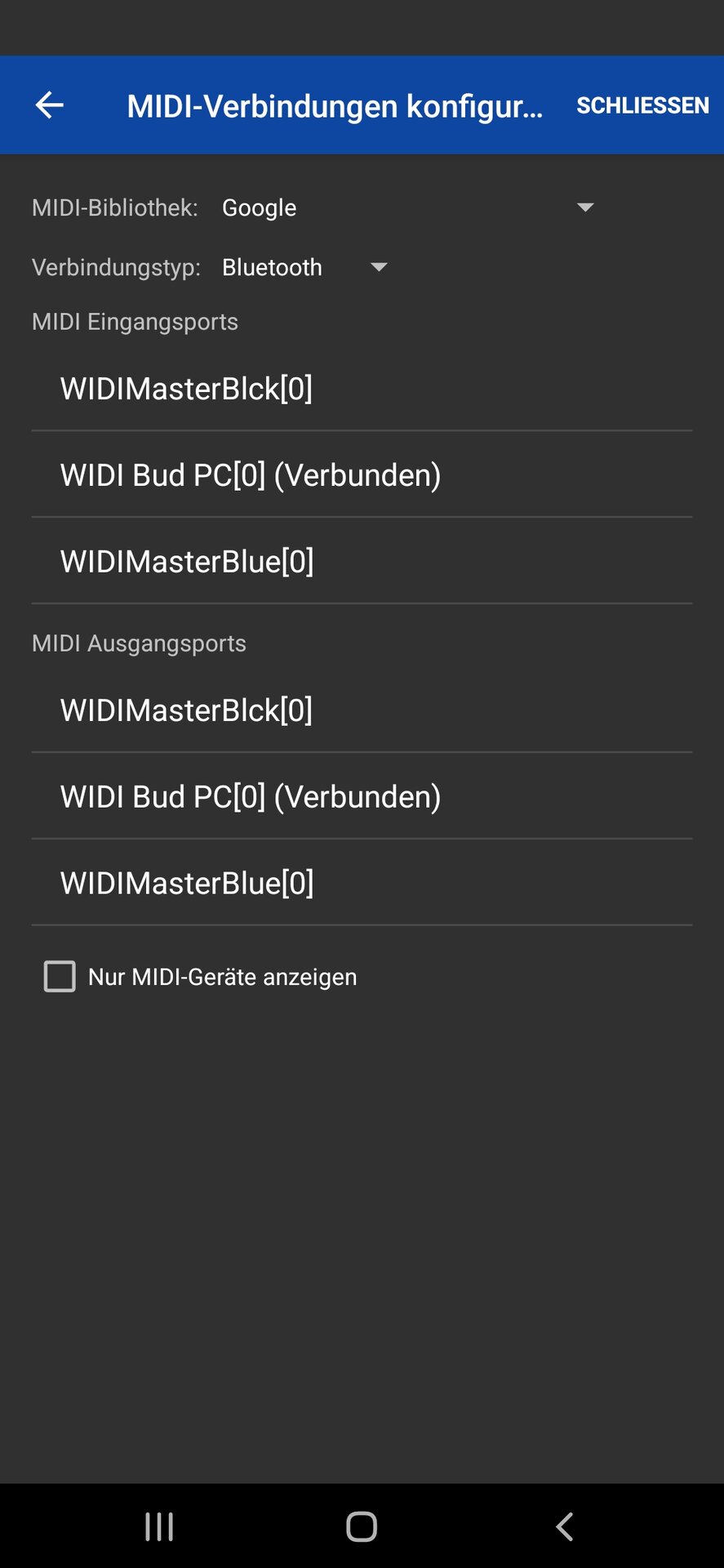The image size is (724, 1568).
Task: Open the MIDI-Bibliothek dropdown
Action: pyautogui.click(x=408, y=207)
